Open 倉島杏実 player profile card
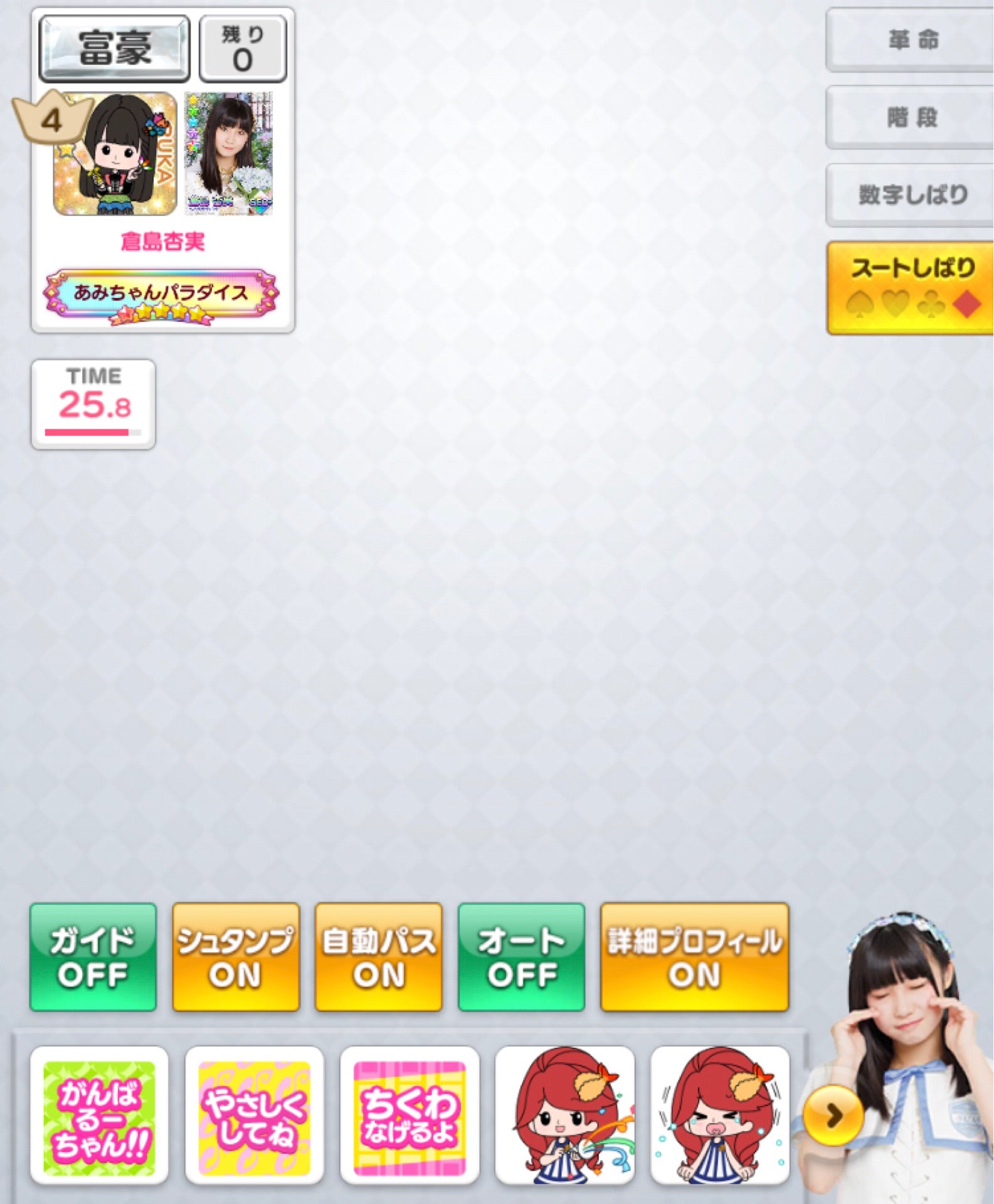Viewport: 994px width, 1204px height. [x=163, y=169]
